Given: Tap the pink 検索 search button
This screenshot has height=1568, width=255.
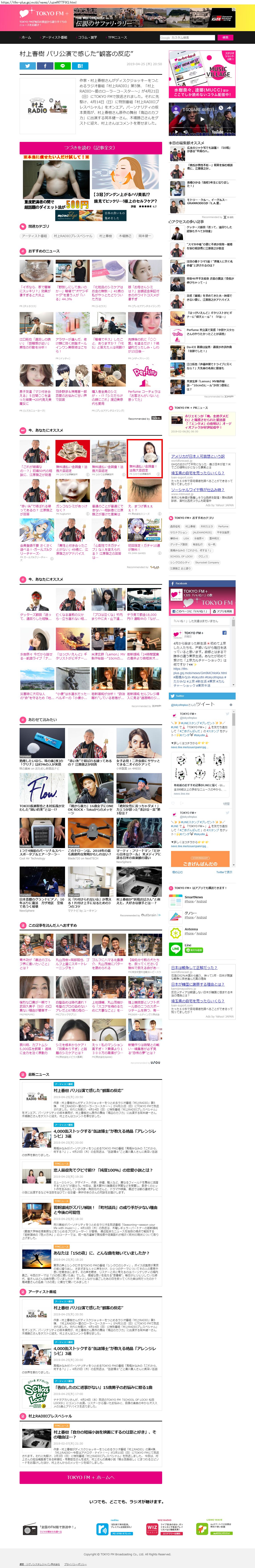Looking at the screenshot, I should click(225, 37).
